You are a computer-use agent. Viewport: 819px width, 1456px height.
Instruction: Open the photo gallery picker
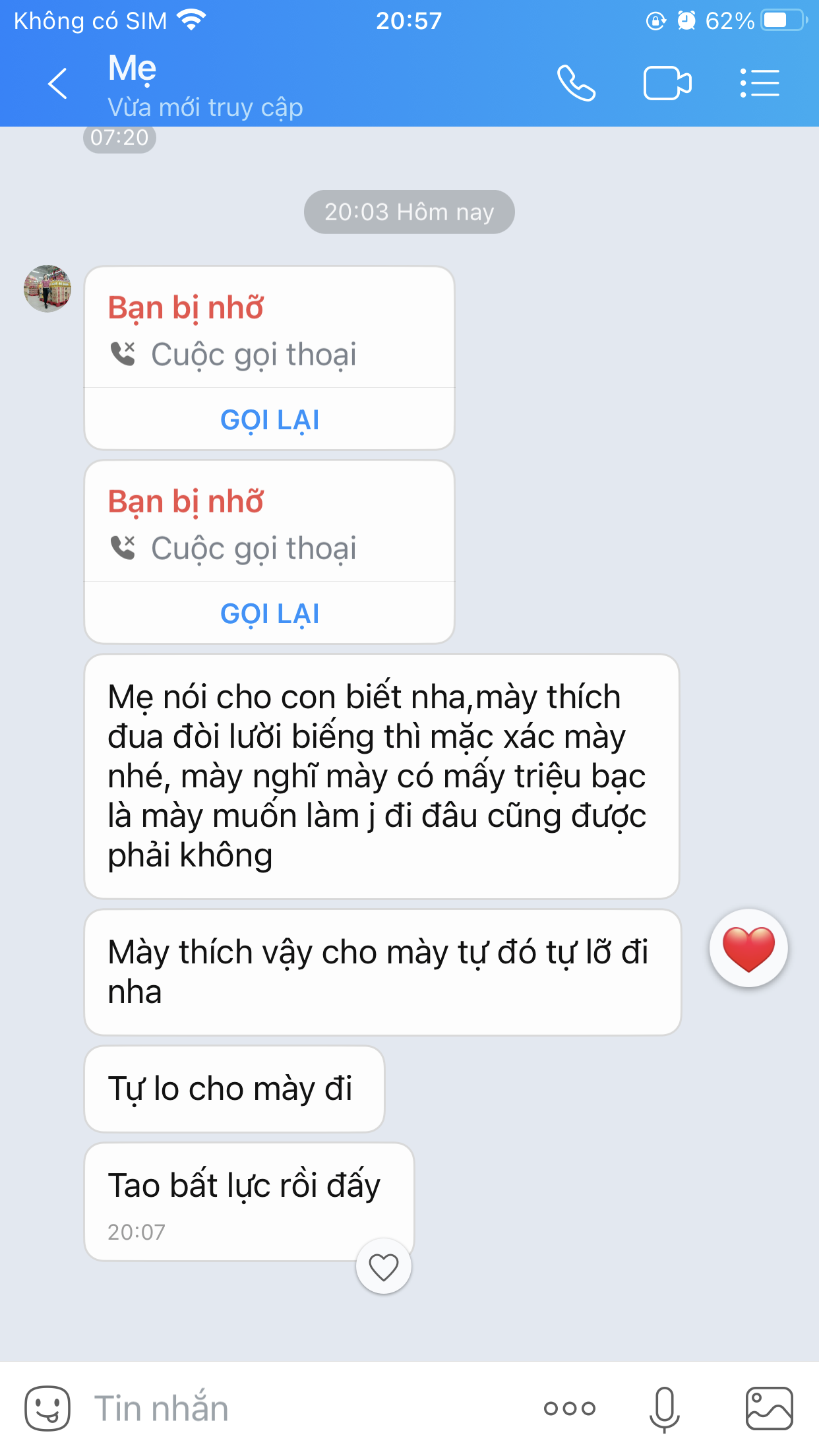(769, 1409)
